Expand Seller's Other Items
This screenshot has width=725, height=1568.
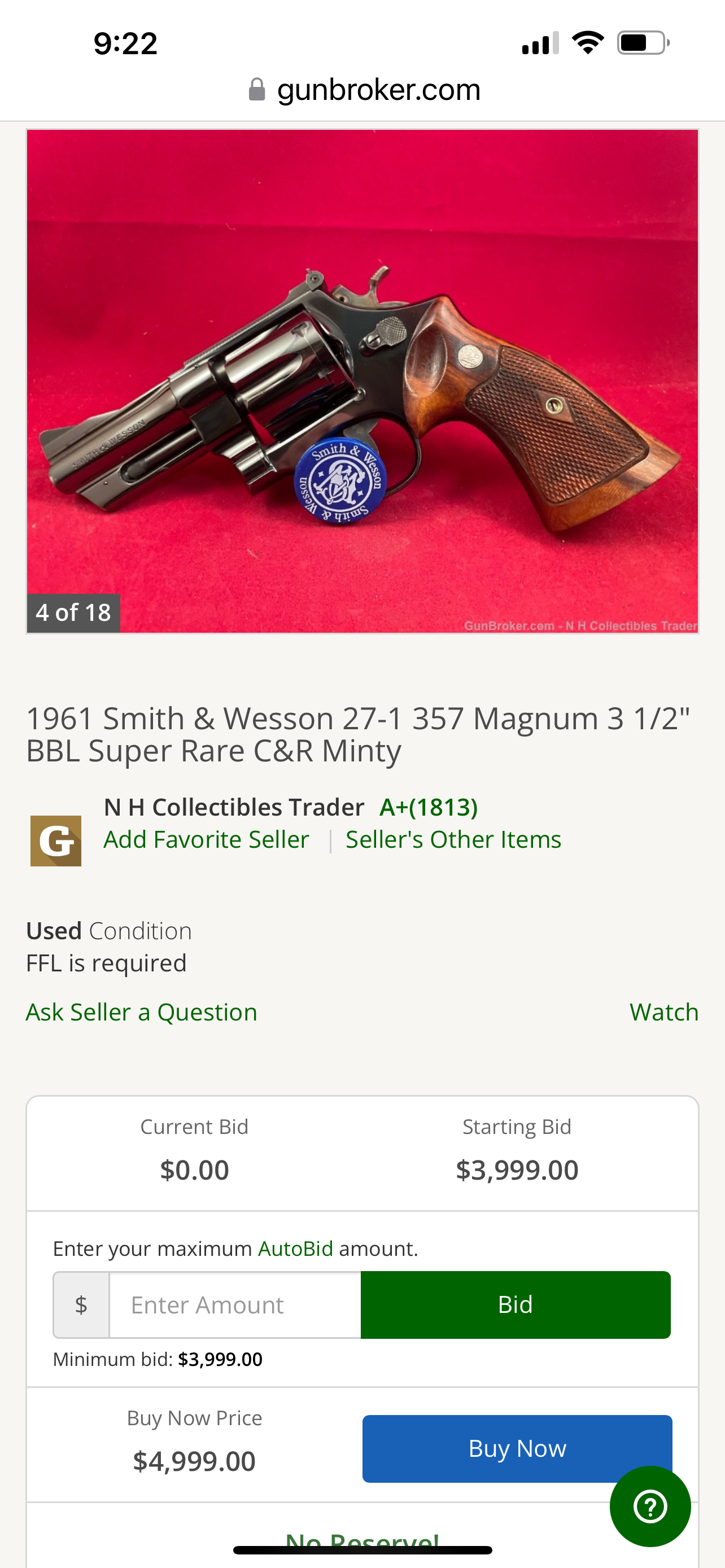[453, 839]
